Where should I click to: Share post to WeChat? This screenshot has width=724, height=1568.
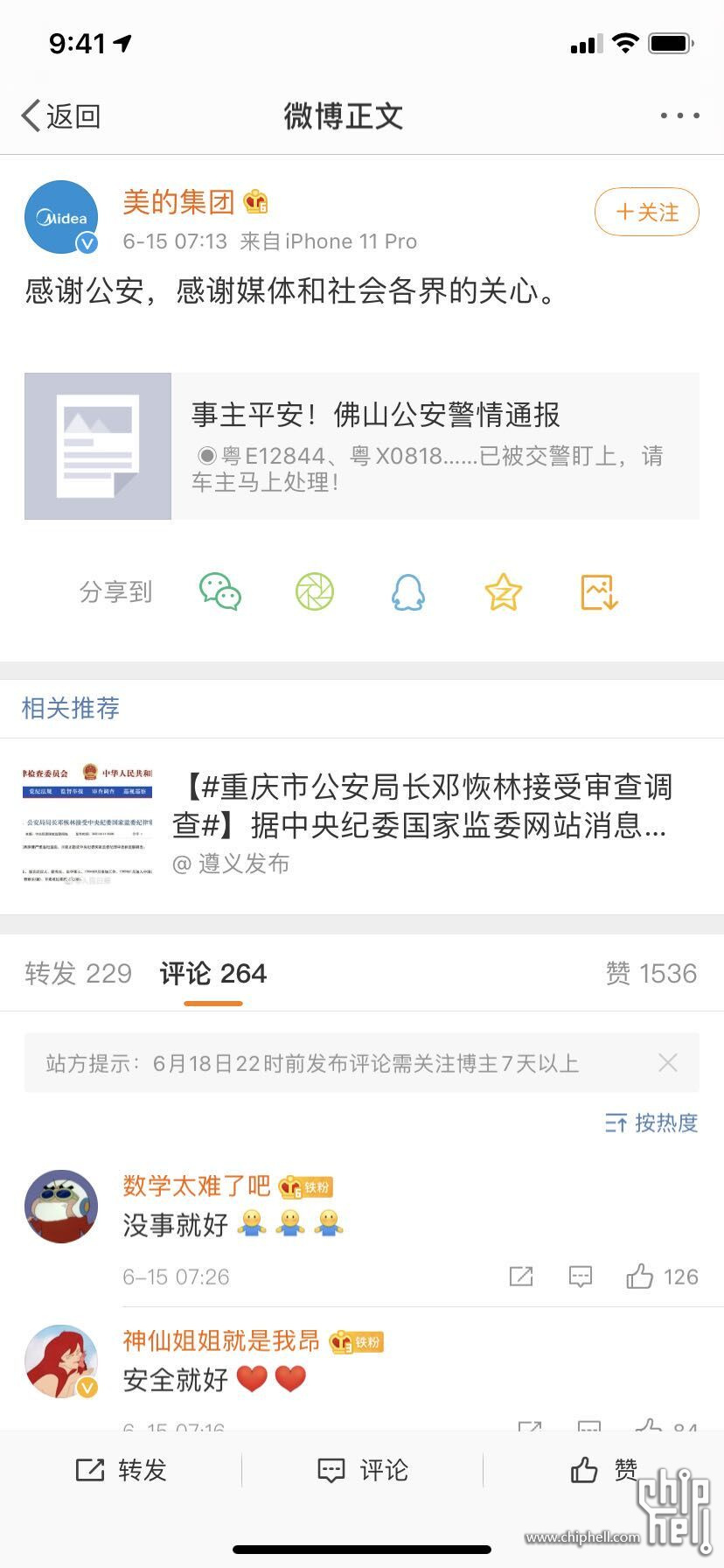click(220, 592)
